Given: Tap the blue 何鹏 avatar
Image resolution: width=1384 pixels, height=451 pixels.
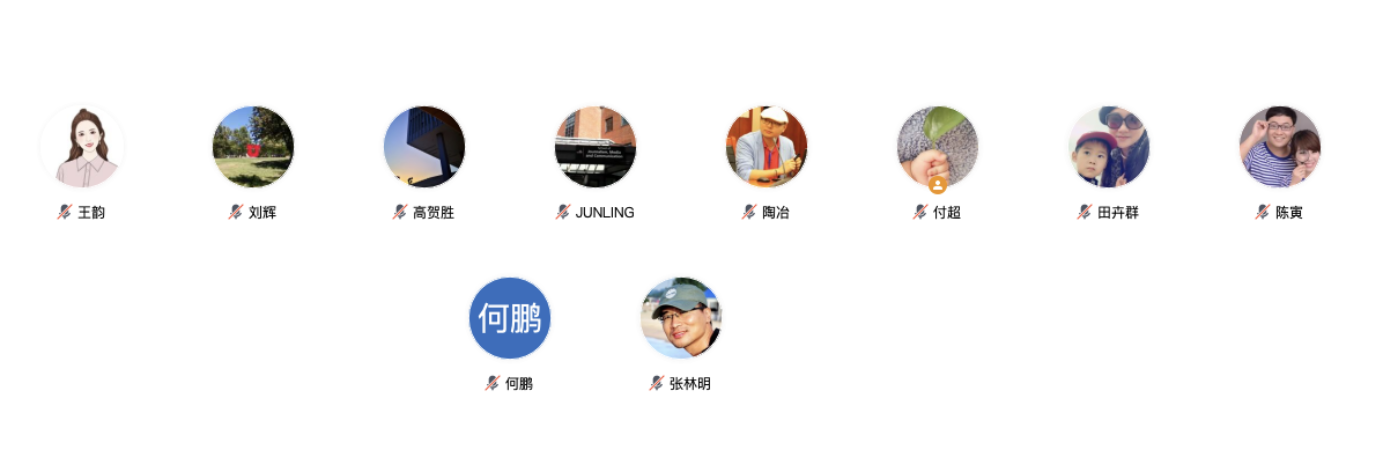Looking at the screenshot, I should tap(510, 318).
